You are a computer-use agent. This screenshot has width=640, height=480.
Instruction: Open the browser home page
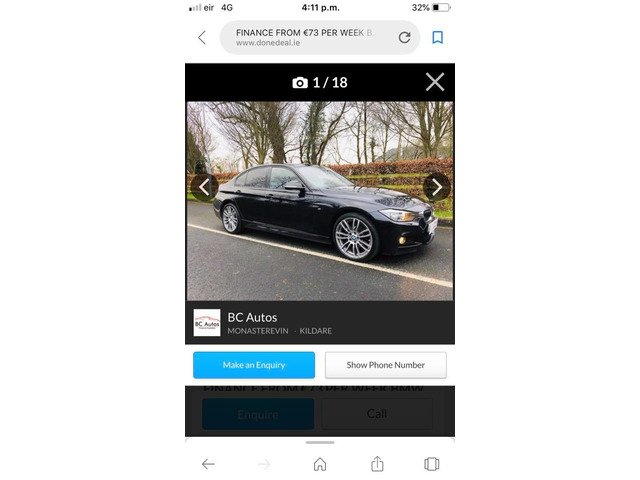coord(320,464)
